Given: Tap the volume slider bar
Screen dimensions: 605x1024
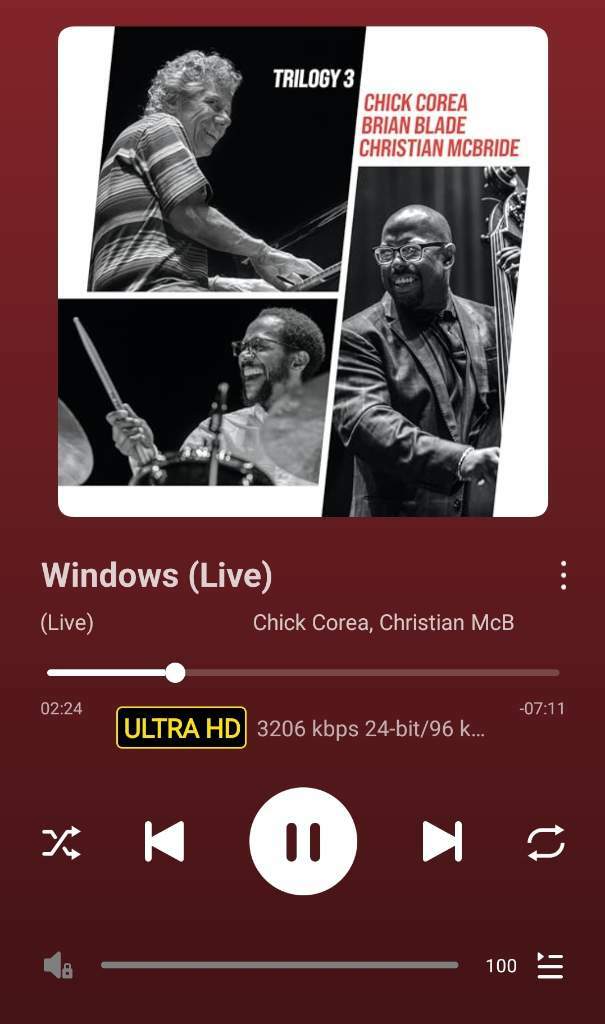Looking at the screenshot, I should [280, 966].
